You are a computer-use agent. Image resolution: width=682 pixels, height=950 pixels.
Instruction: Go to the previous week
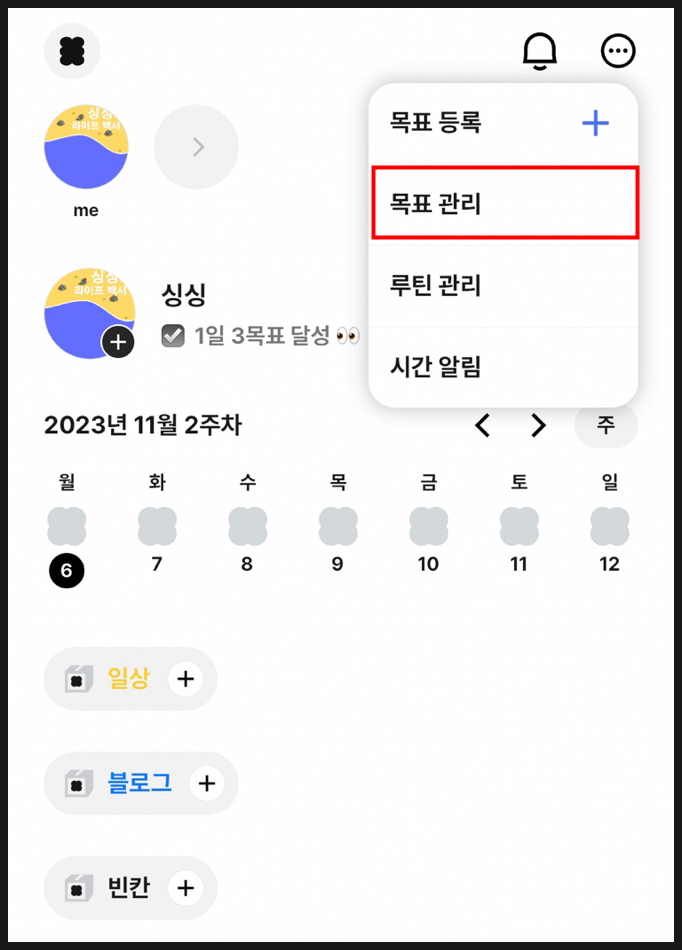coord(482,426)
